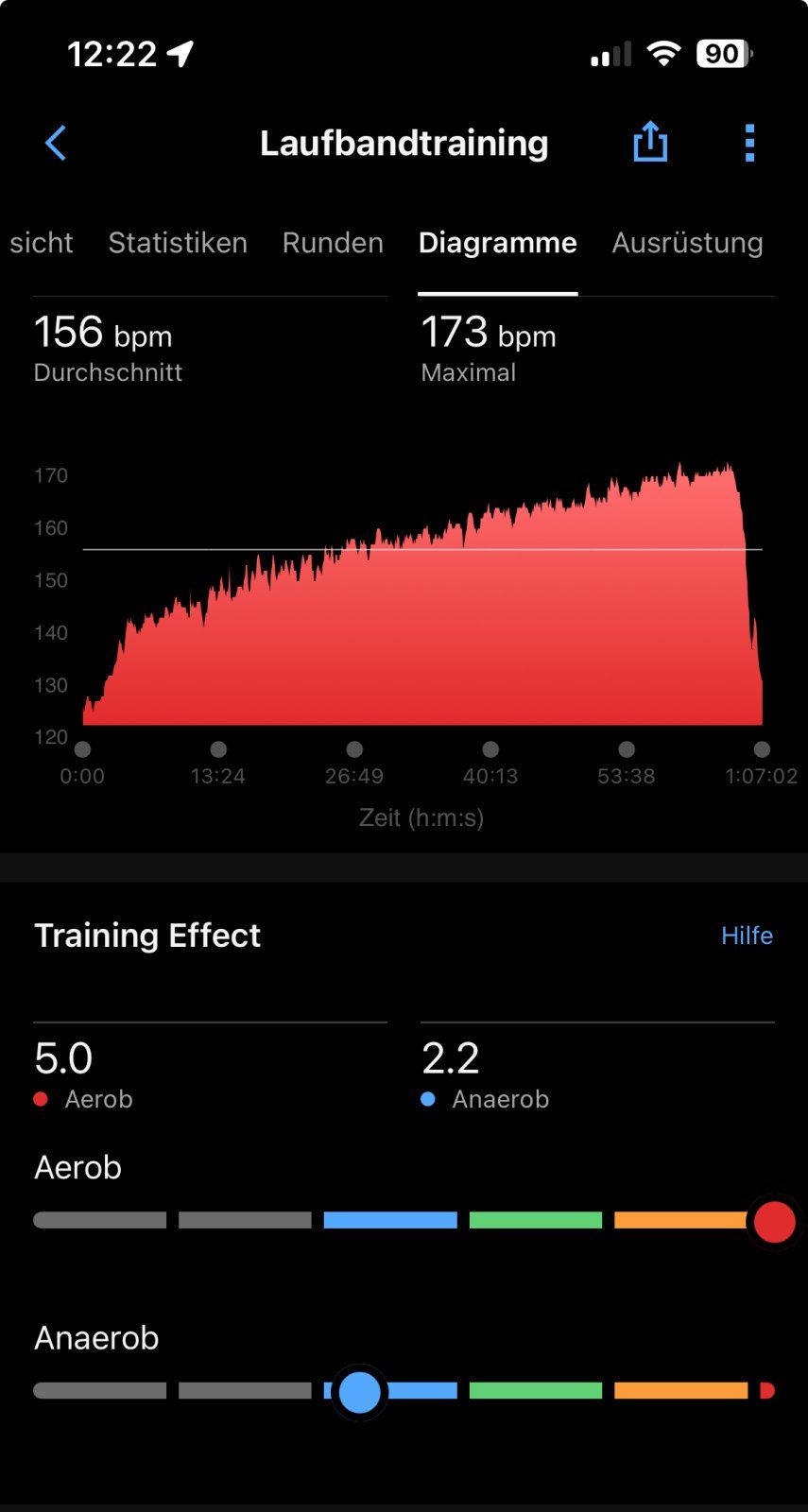Switch to the Runden tab
This screenshot has width=808, height=1512.
tap(333, 243)
